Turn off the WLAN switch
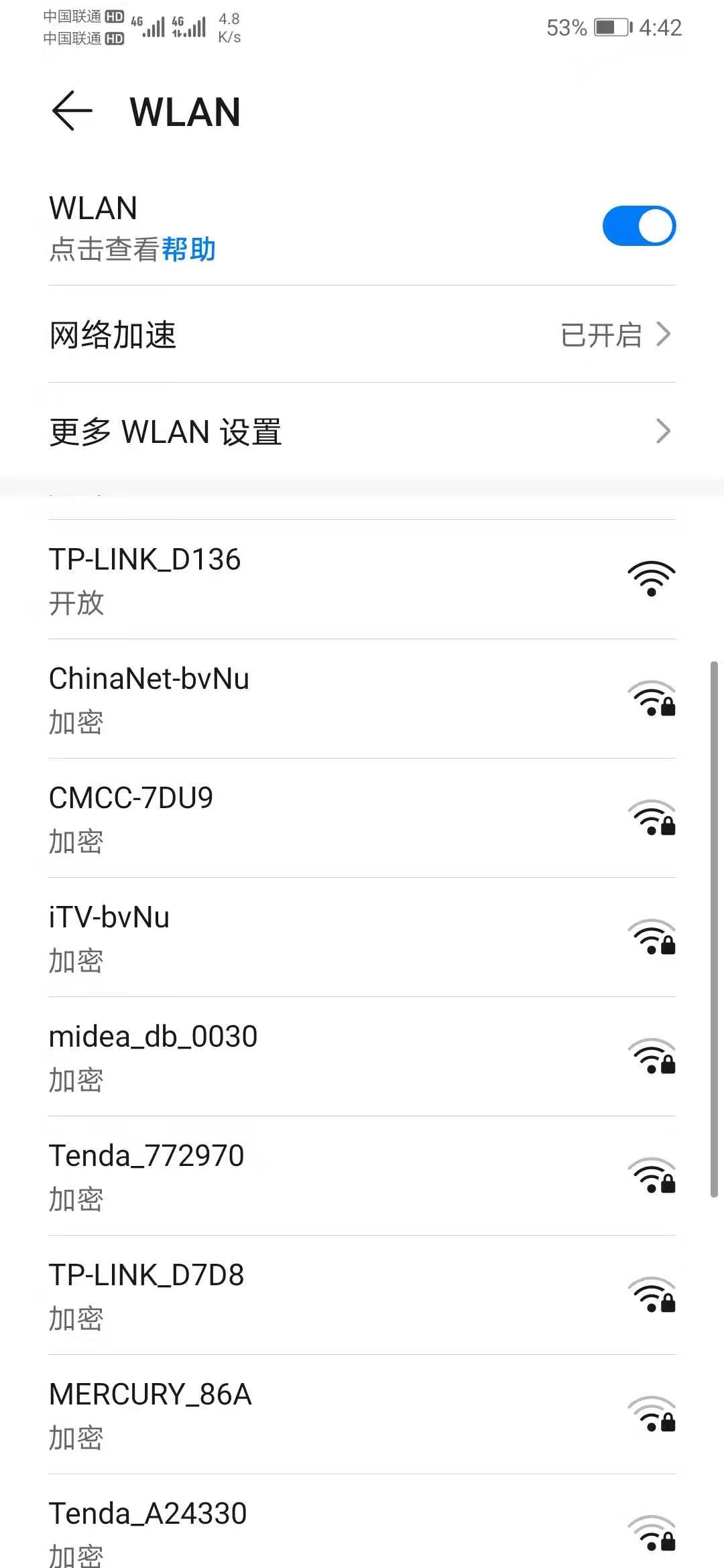Image resolution: width=724 pixels, height=1568 pixels. click(639, 226)
